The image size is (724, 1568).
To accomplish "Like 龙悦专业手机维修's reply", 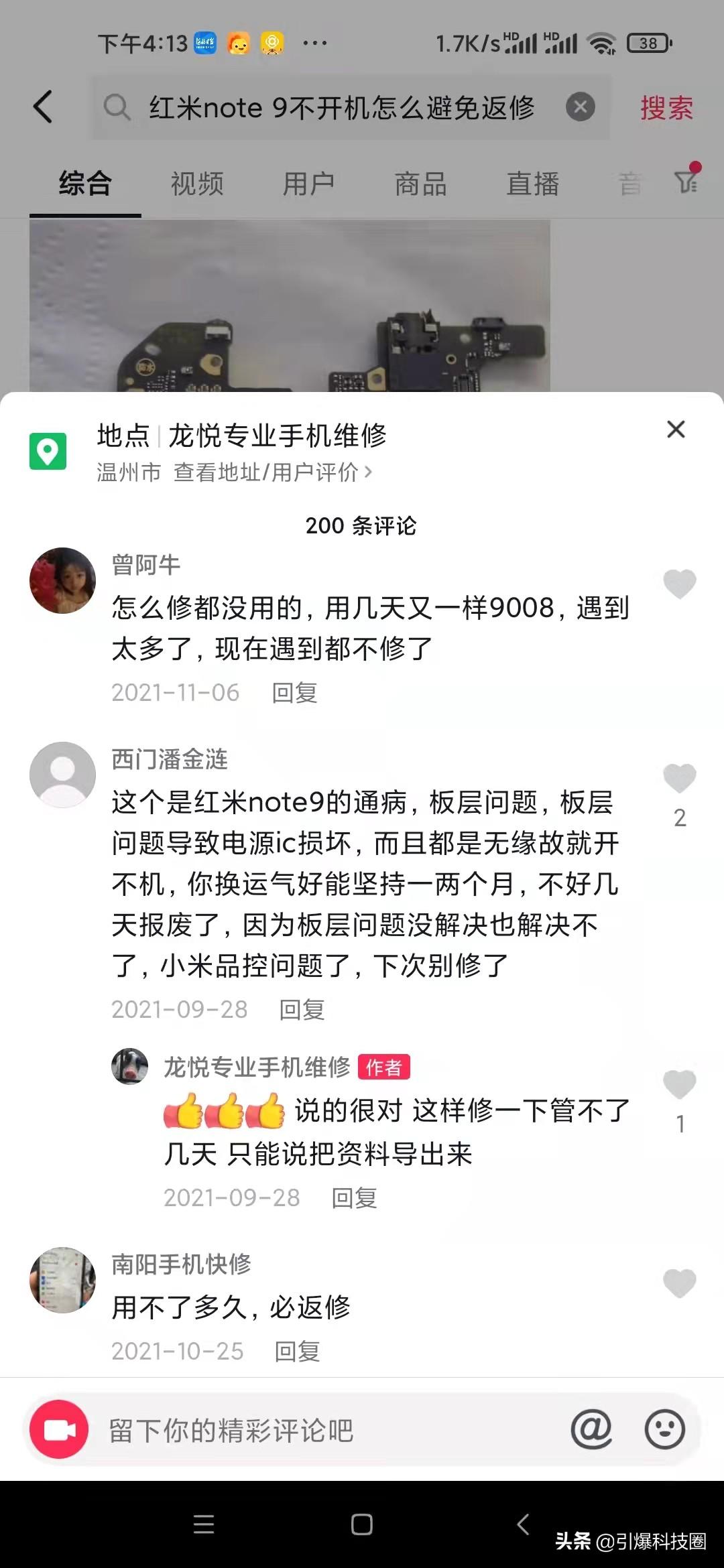I will click(x=679, y=1084).
